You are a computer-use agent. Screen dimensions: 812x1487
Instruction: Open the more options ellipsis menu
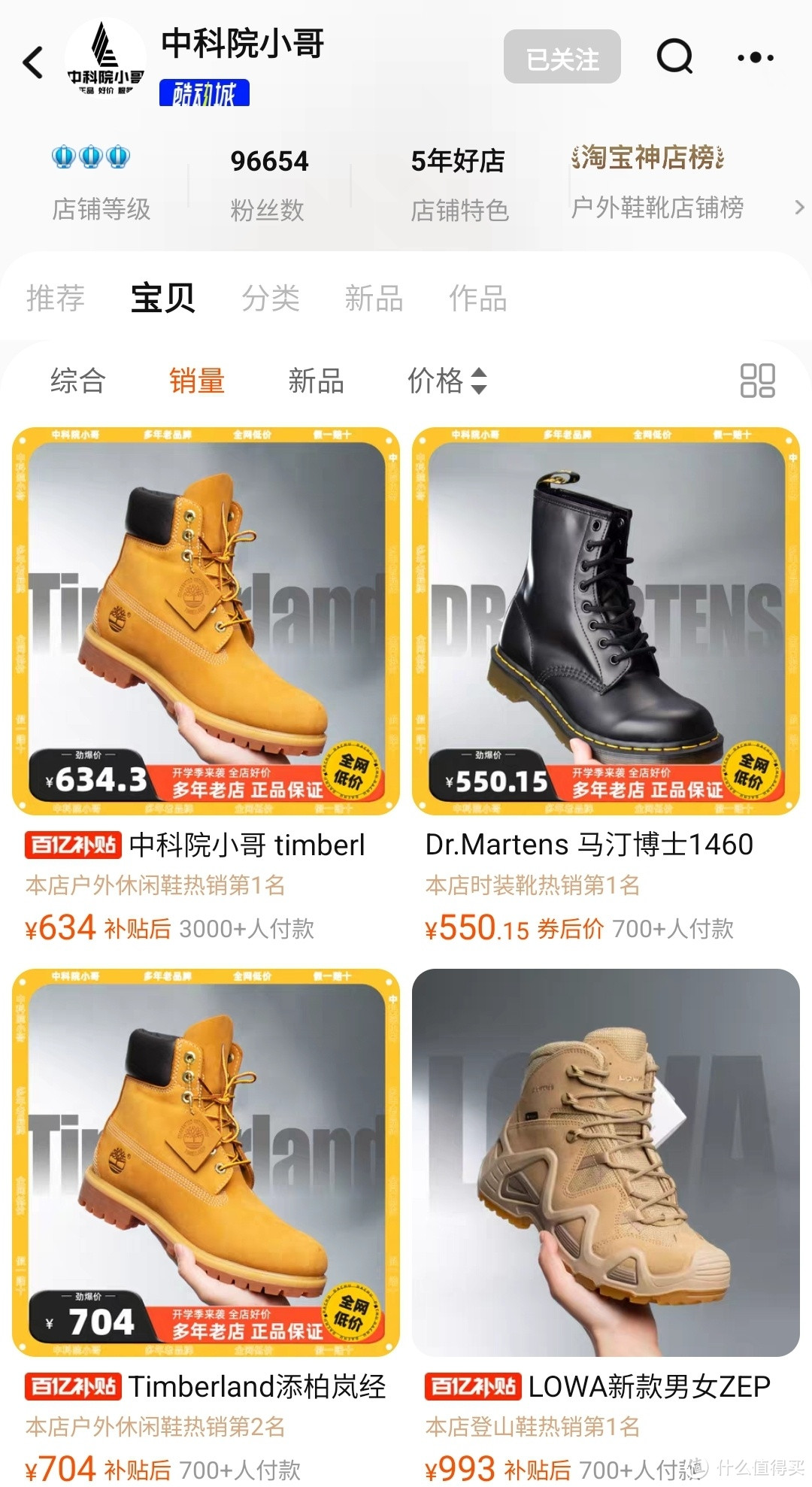point(756,57)
